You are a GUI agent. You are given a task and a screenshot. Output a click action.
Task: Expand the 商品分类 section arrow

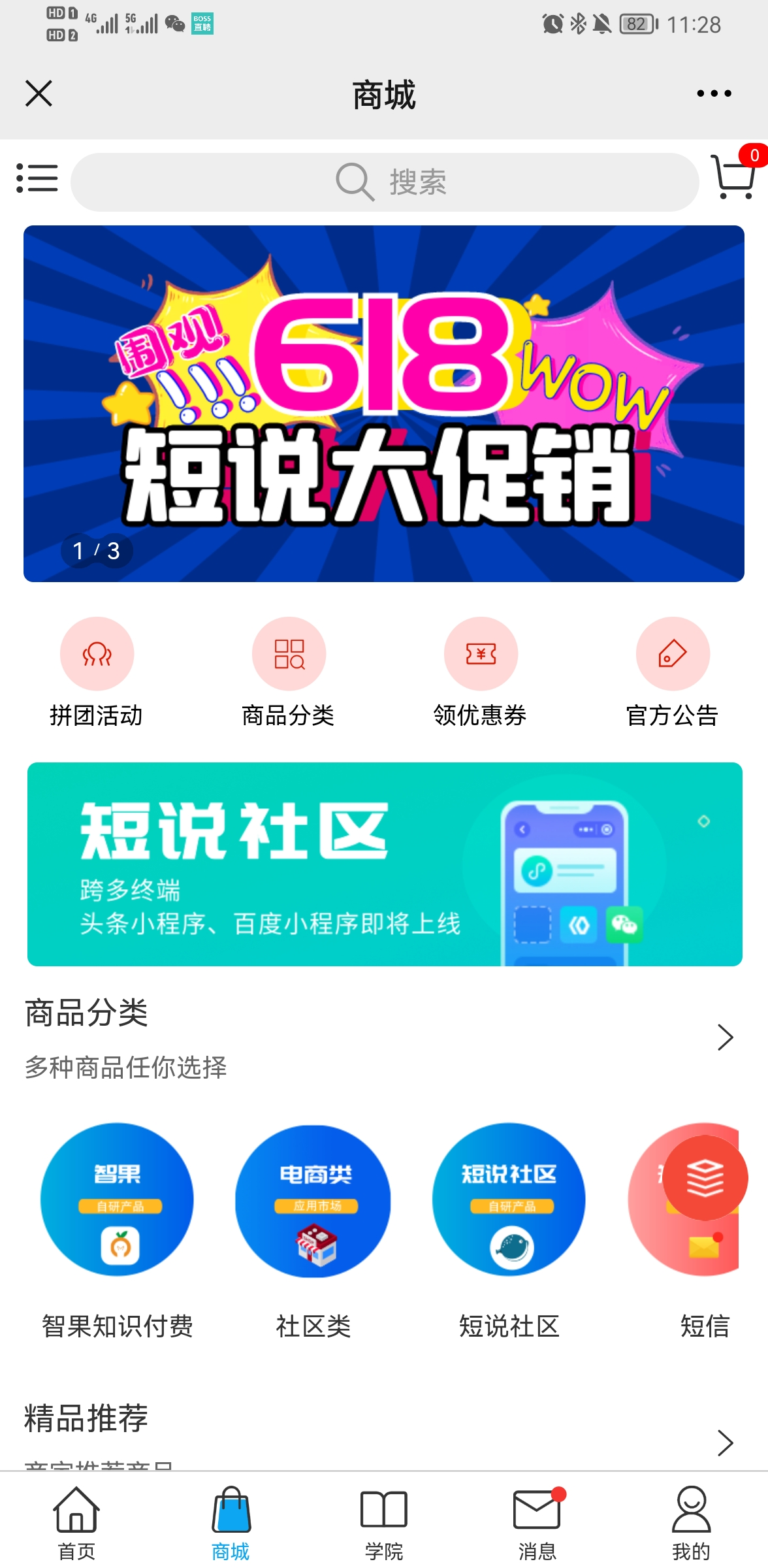pos(725,1037)
